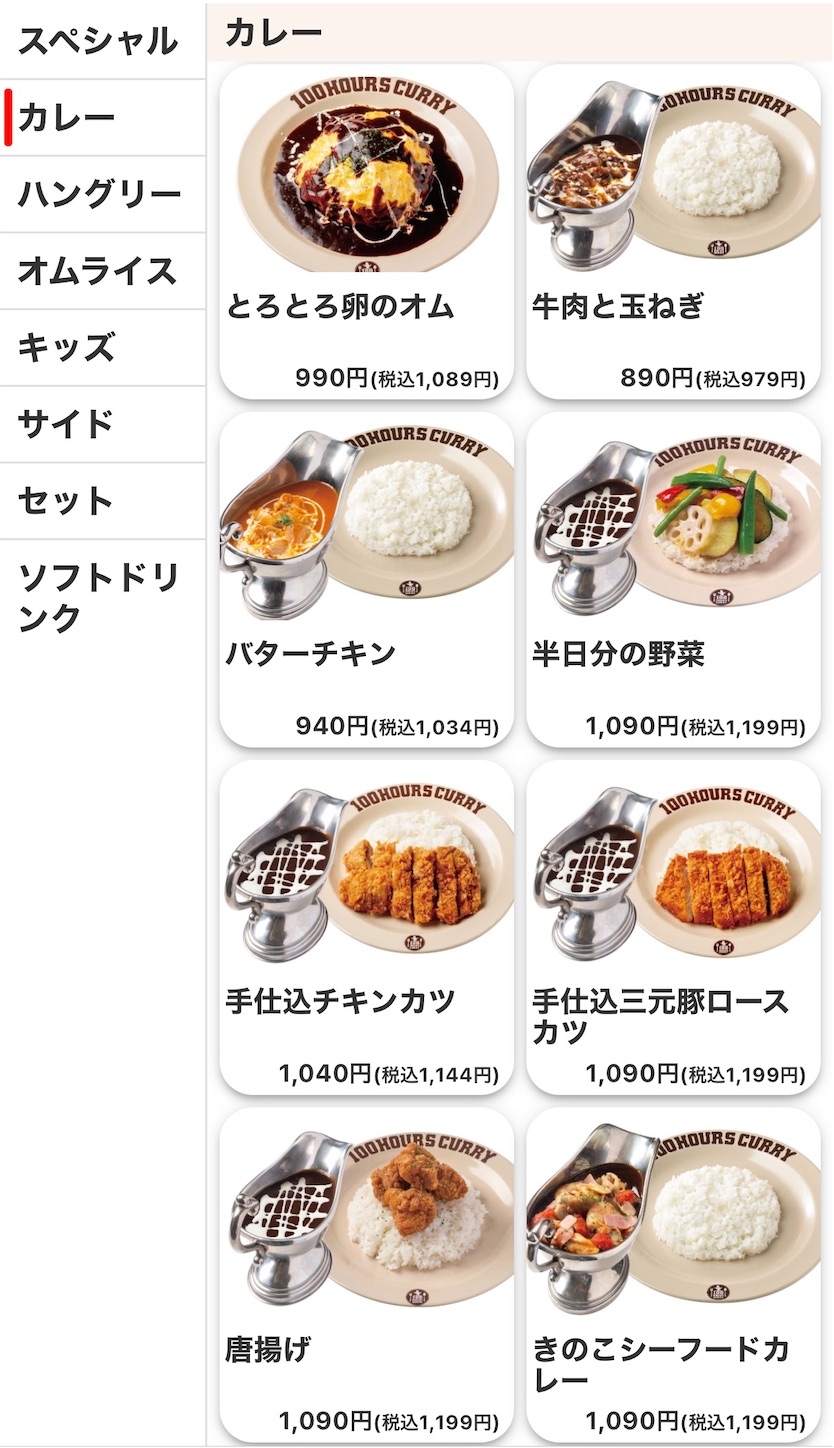Open the ハングリー category
Viewport: 834px width, 1448px height.
click(x=102, y=194)
